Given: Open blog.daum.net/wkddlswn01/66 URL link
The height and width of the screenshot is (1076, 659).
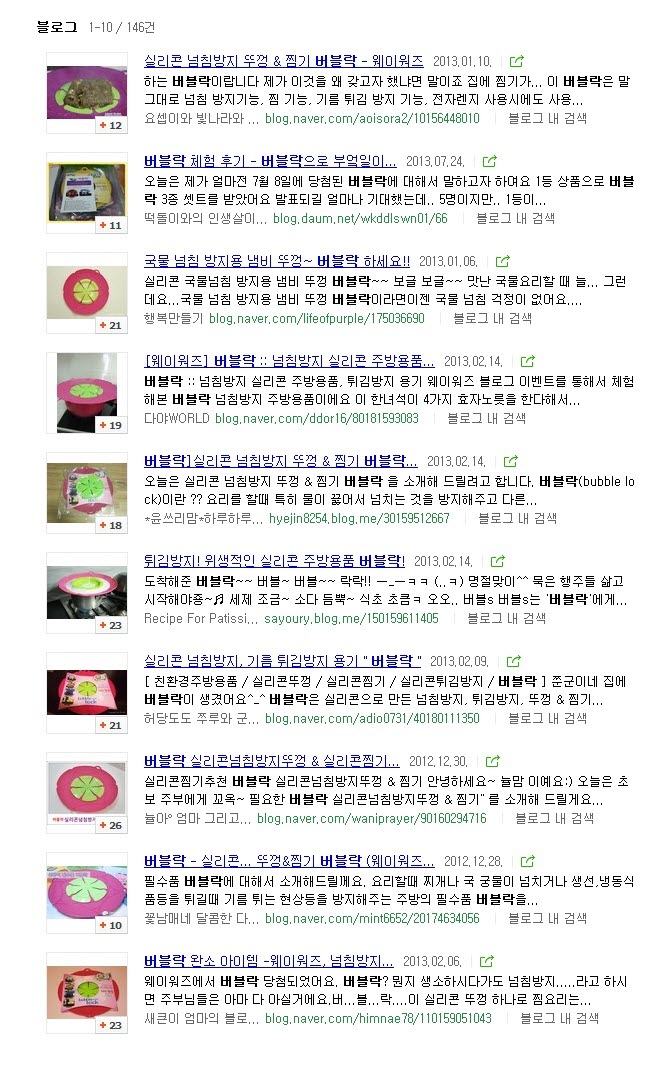Looking at the screenshot, I should (x=360, y=218).
